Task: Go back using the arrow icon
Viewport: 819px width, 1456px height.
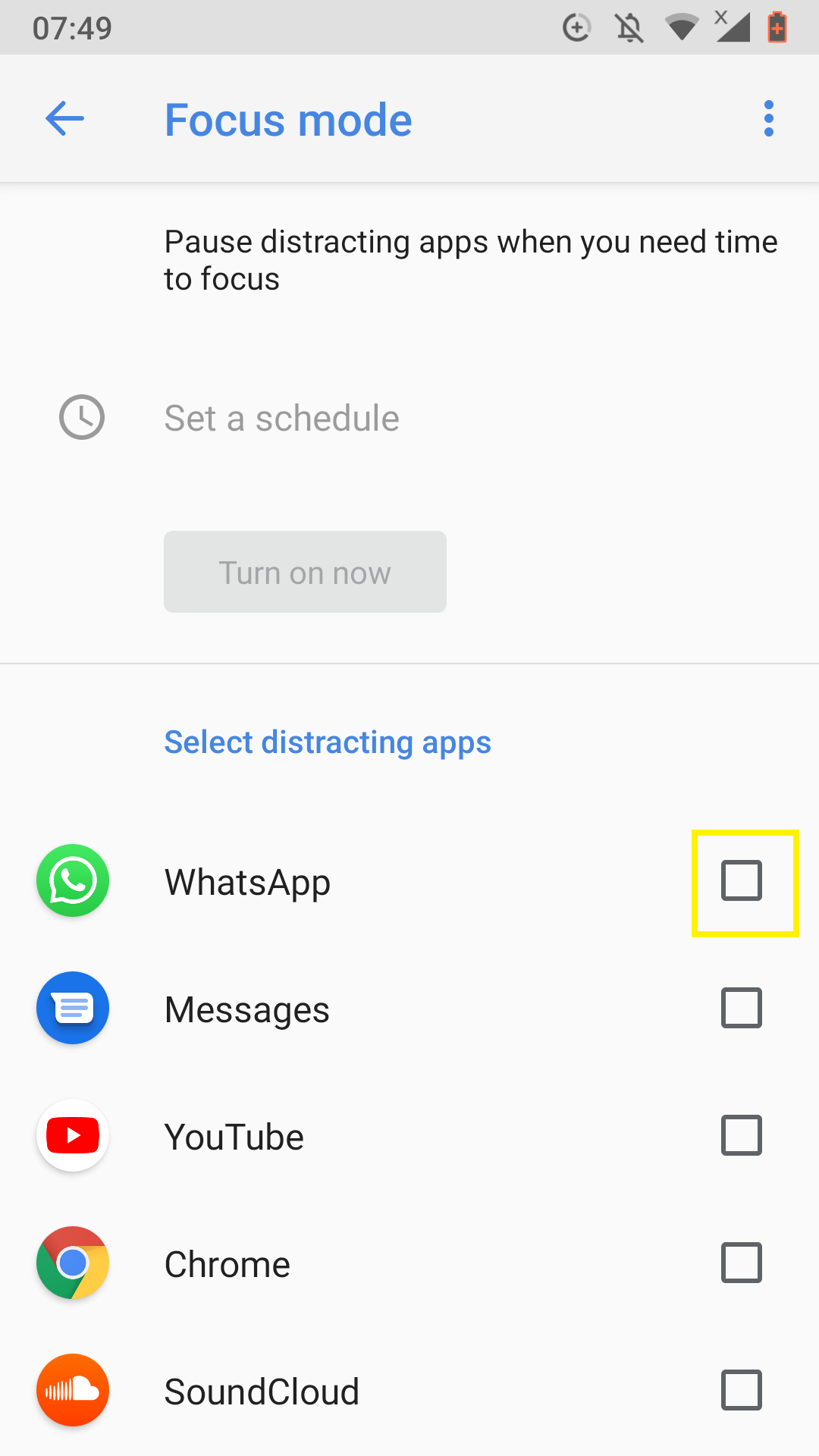Action: coord(64,119)
